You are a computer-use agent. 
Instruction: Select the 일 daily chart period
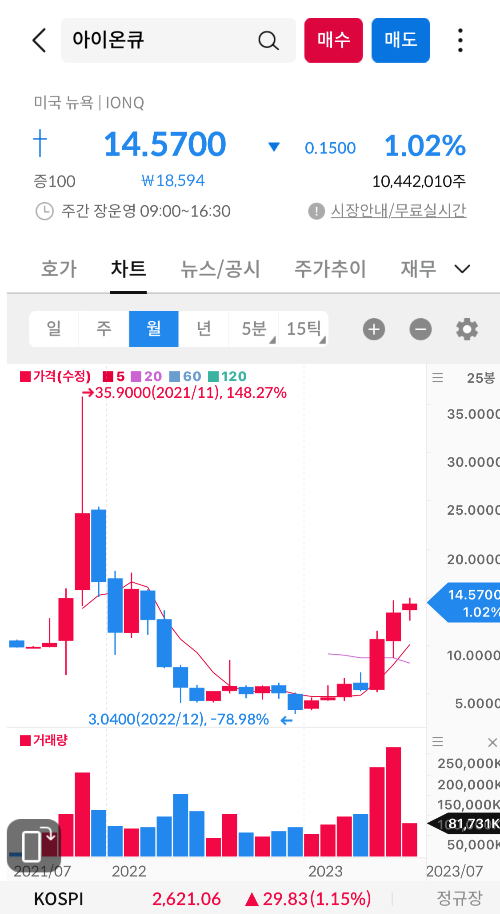(x=54, y=329)
